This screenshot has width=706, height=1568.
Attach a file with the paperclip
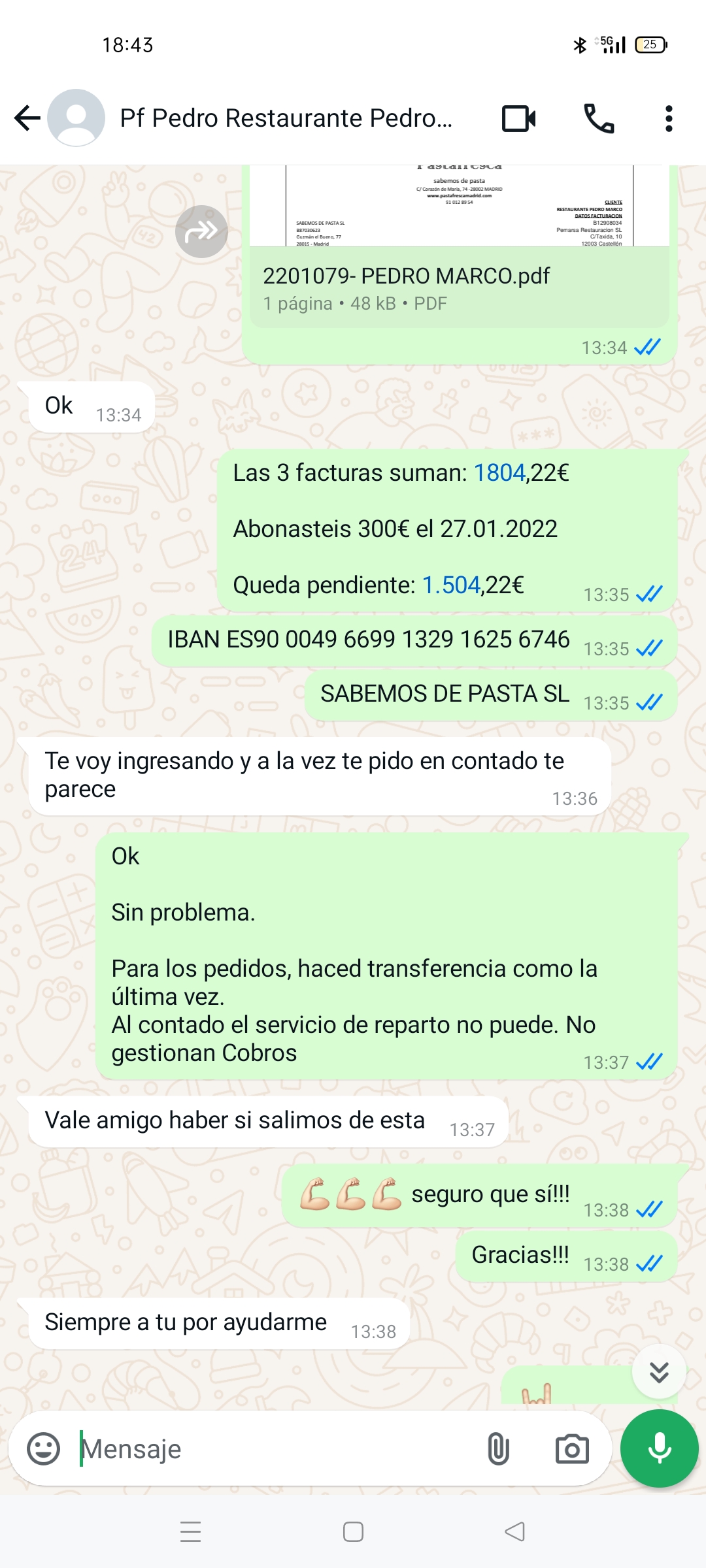coord(498,1448)
